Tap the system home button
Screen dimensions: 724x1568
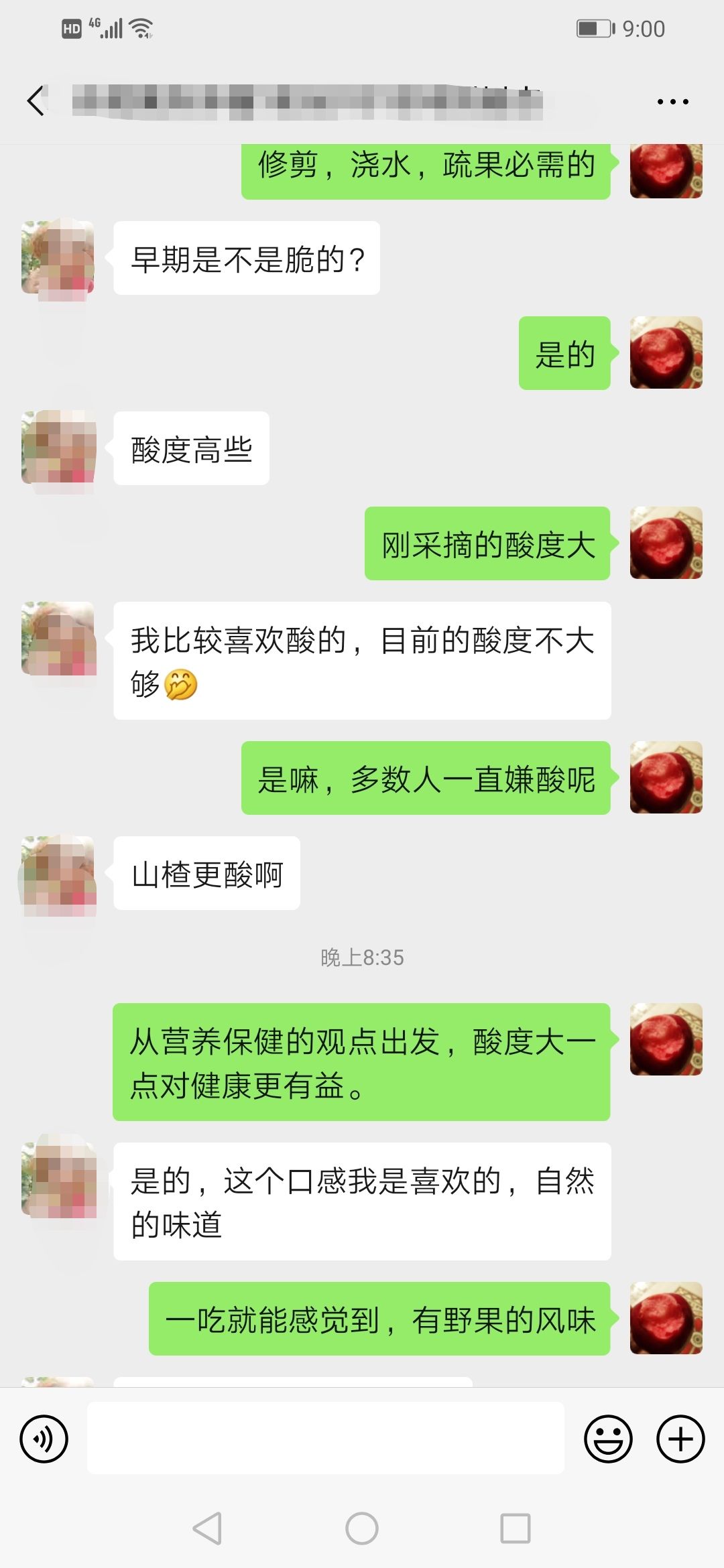coord(362,1528)
